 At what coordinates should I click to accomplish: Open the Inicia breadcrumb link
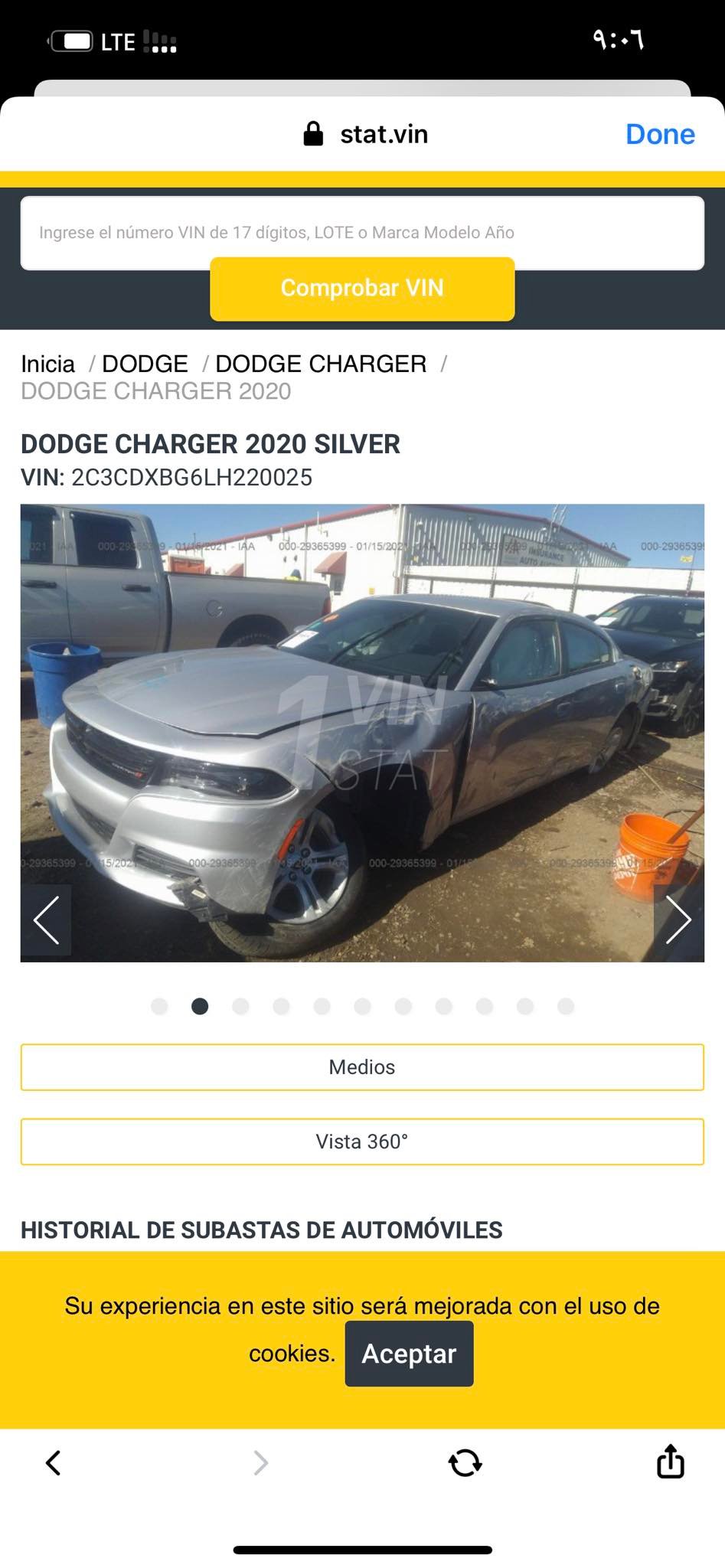(47, 364)
